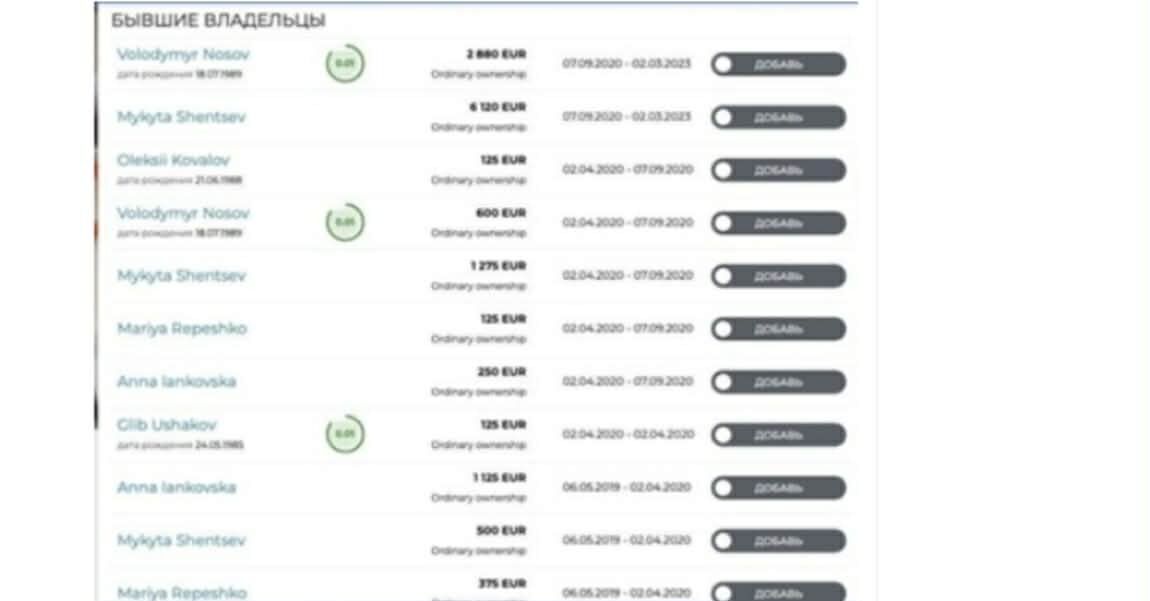Viewport: 1150px width, 601px height.
Task: Open Glib Ushakov's profile link
Action: click(166, 425)
